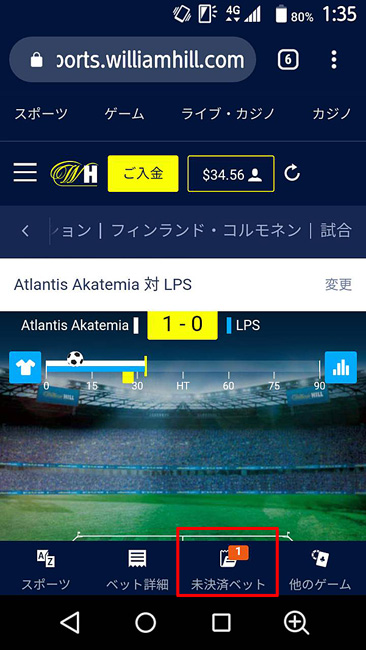
Task: Refresh the balance with the reload icon
Action: [x=292, y=173]
